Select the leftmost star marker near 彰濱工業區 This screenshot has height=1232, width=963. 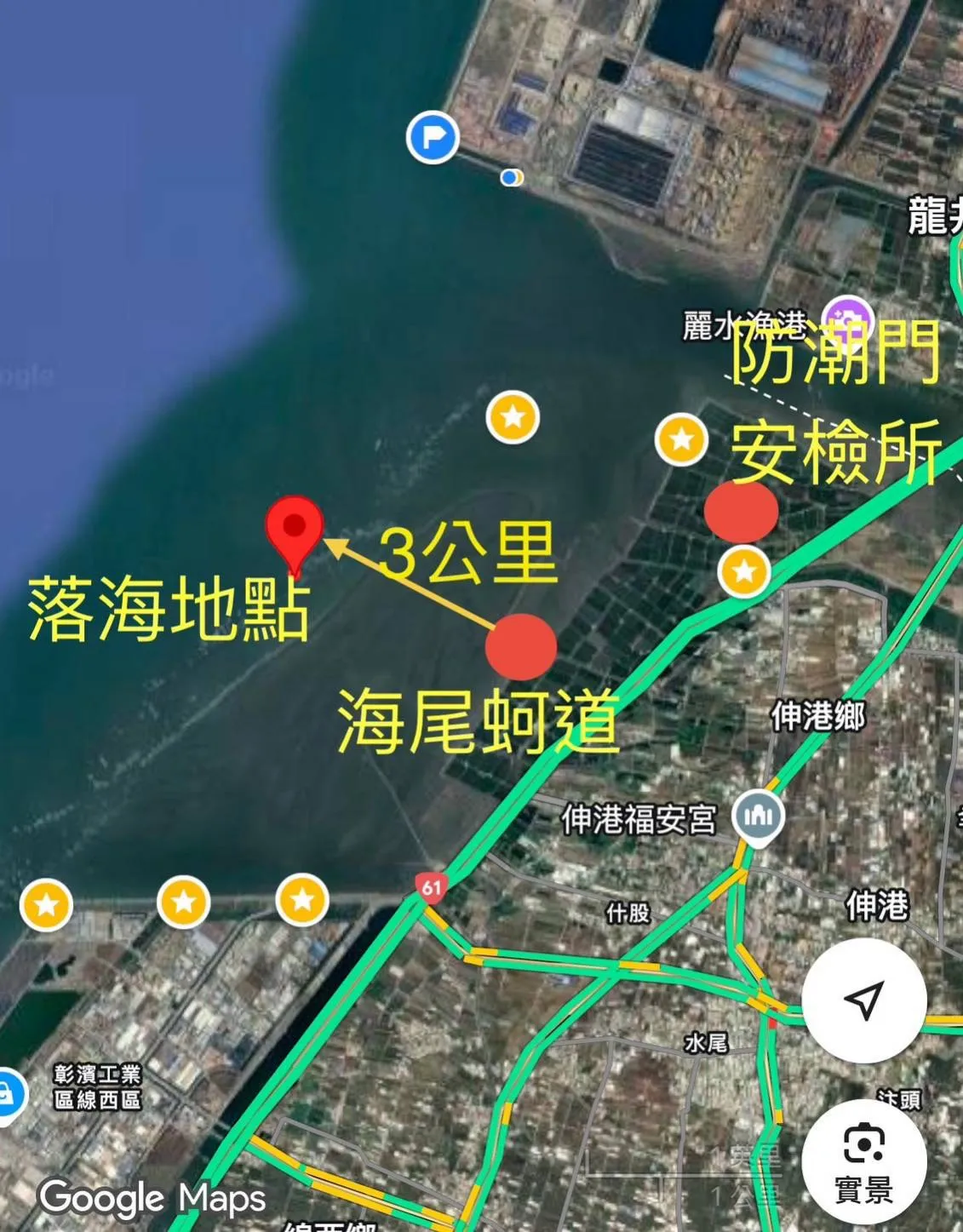(x=49, y=906)
